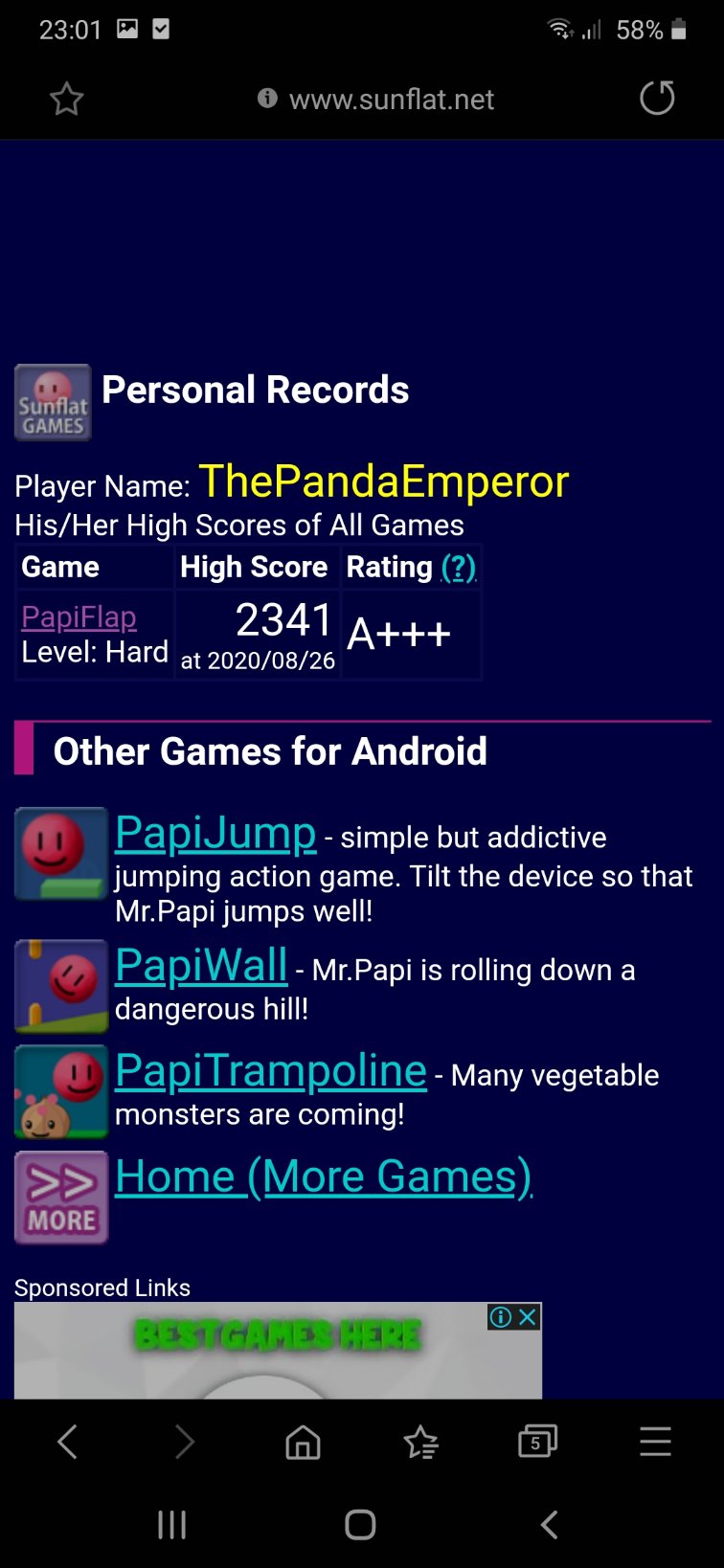This screenshot has width=724, height=1568.
Task: Tap the www.sunflat.net address bar
Action: click(391, 100)
